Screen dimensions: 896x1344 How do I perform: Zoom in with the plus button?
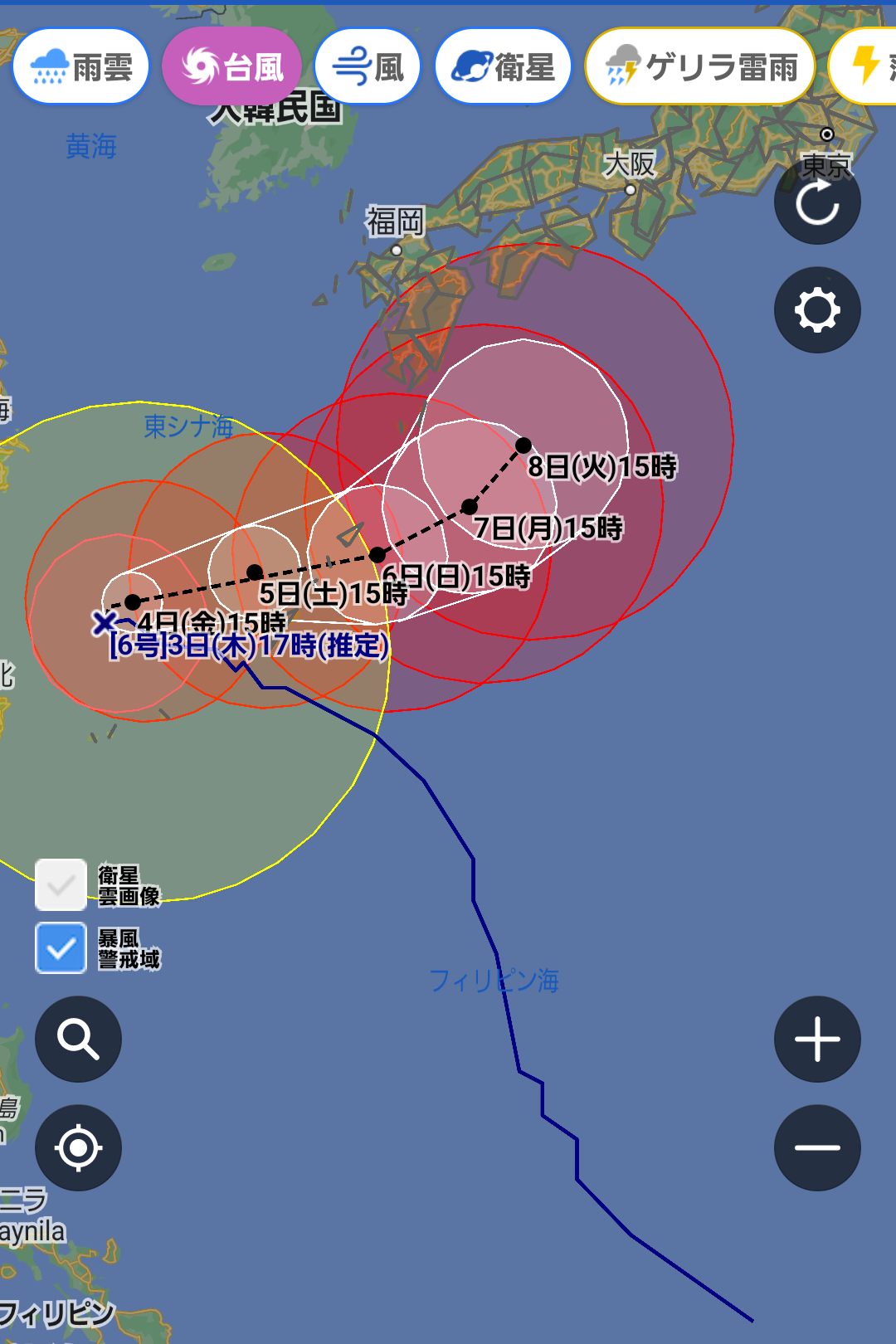pyautogui.click(x=817, y=1039)
